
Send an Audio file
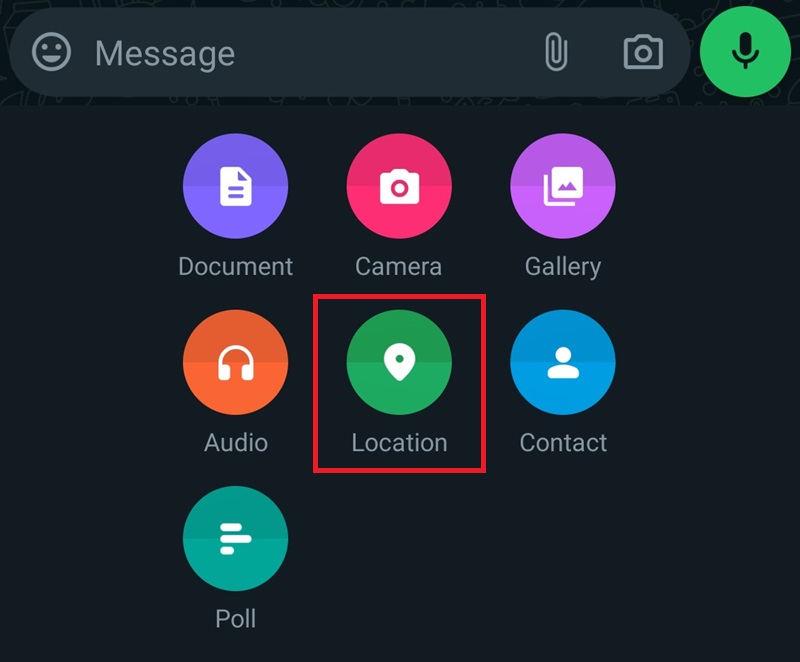[235, 363]
